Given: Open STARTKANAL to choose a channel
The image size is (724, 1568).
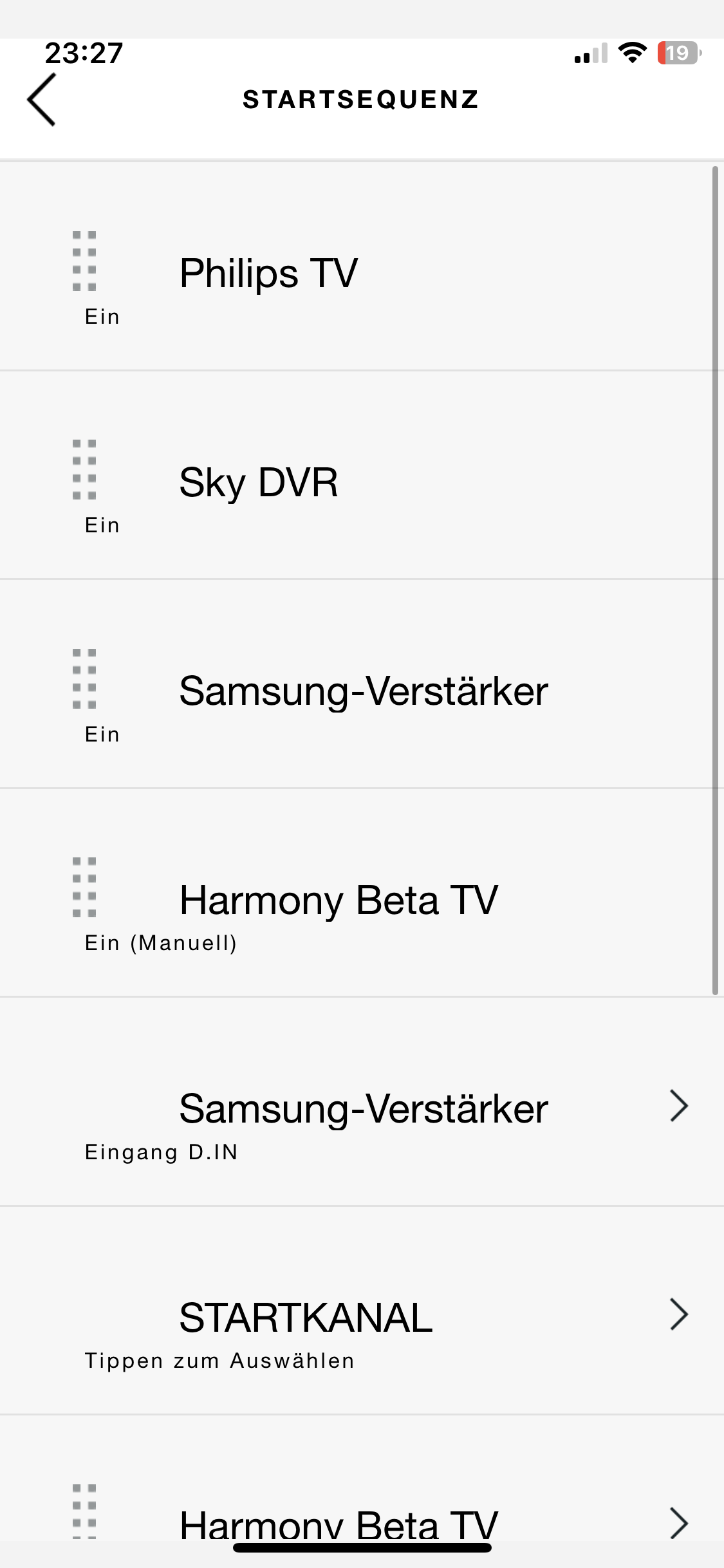Looking at the screenshot, I should 363,1318.
